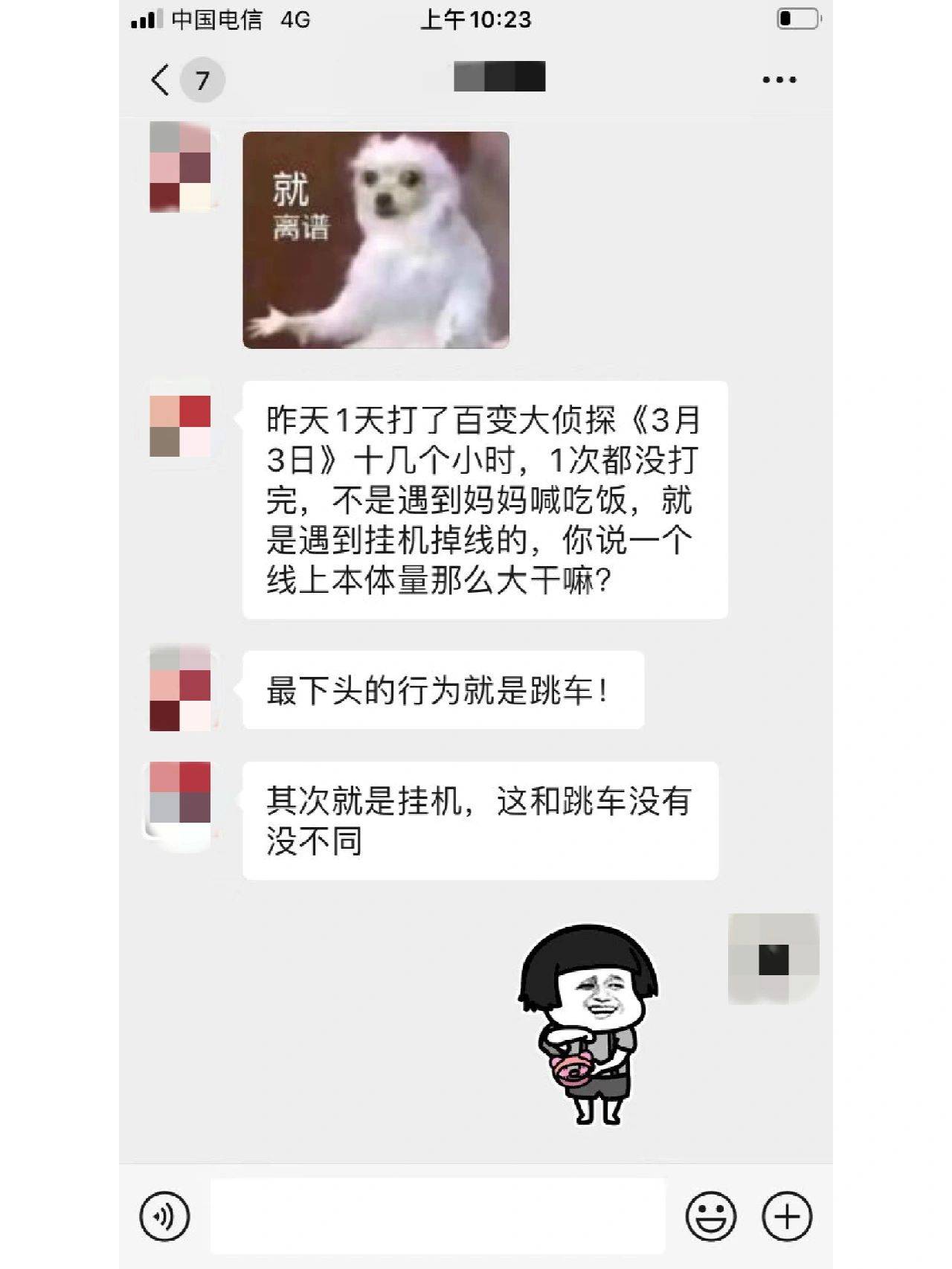The width and height of the screenshot is (952, 1269).
Task: Go back to the chat list
Action: pos(161,80)
